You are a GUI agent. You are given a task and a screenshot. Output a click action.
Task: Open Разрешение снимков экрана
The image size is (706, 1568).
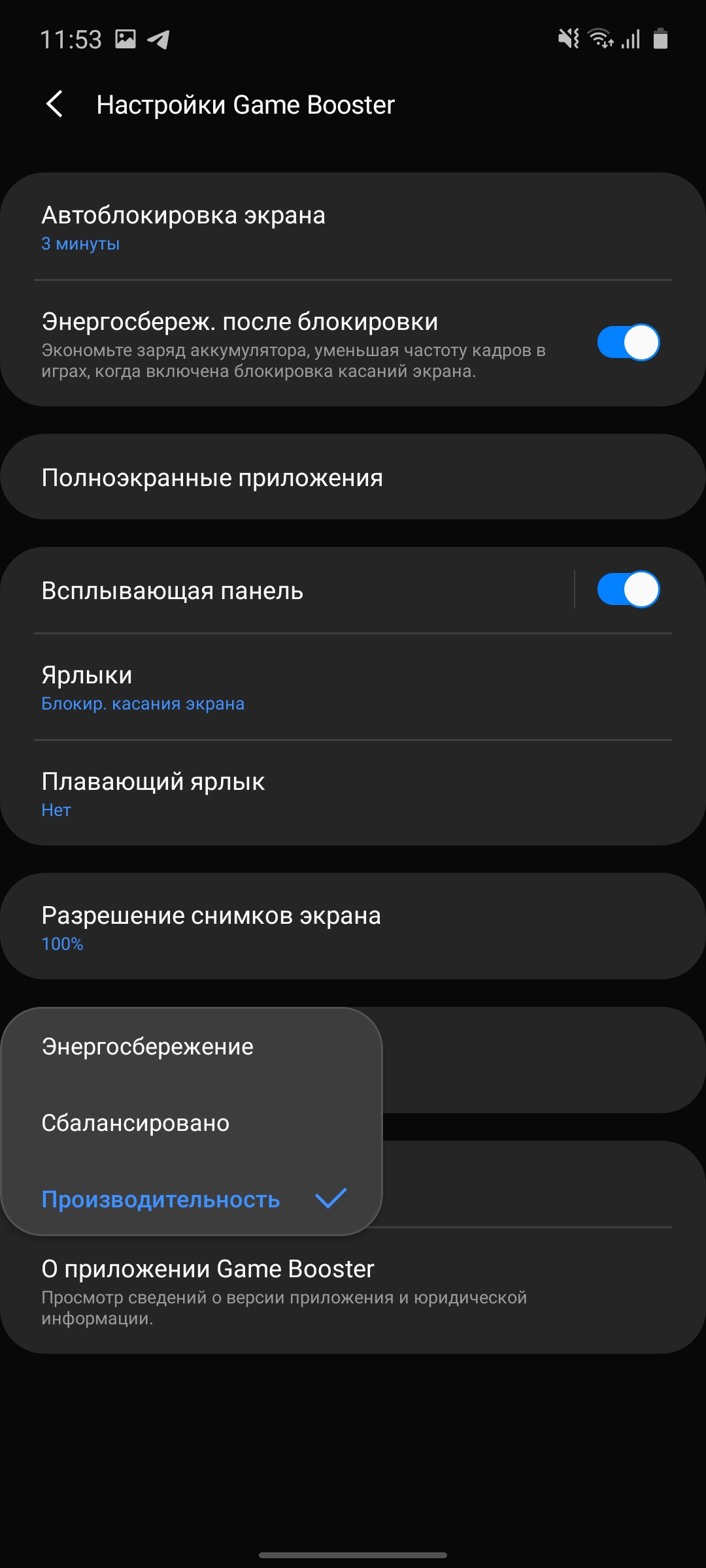353,926
